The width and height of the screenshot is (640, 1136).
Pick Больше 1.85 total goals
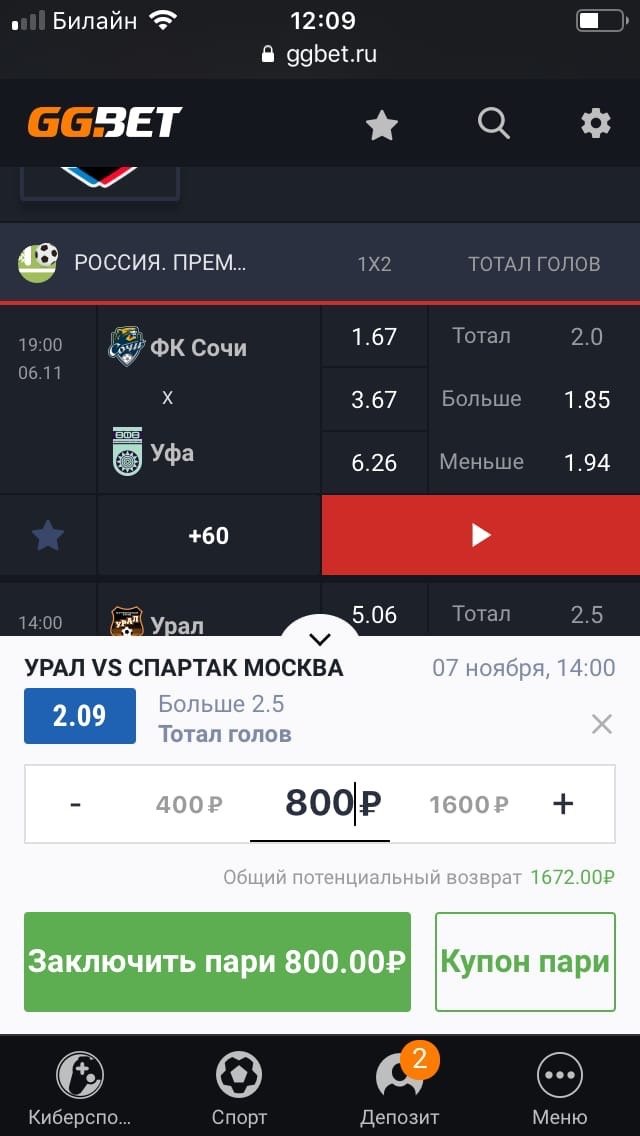533,399
